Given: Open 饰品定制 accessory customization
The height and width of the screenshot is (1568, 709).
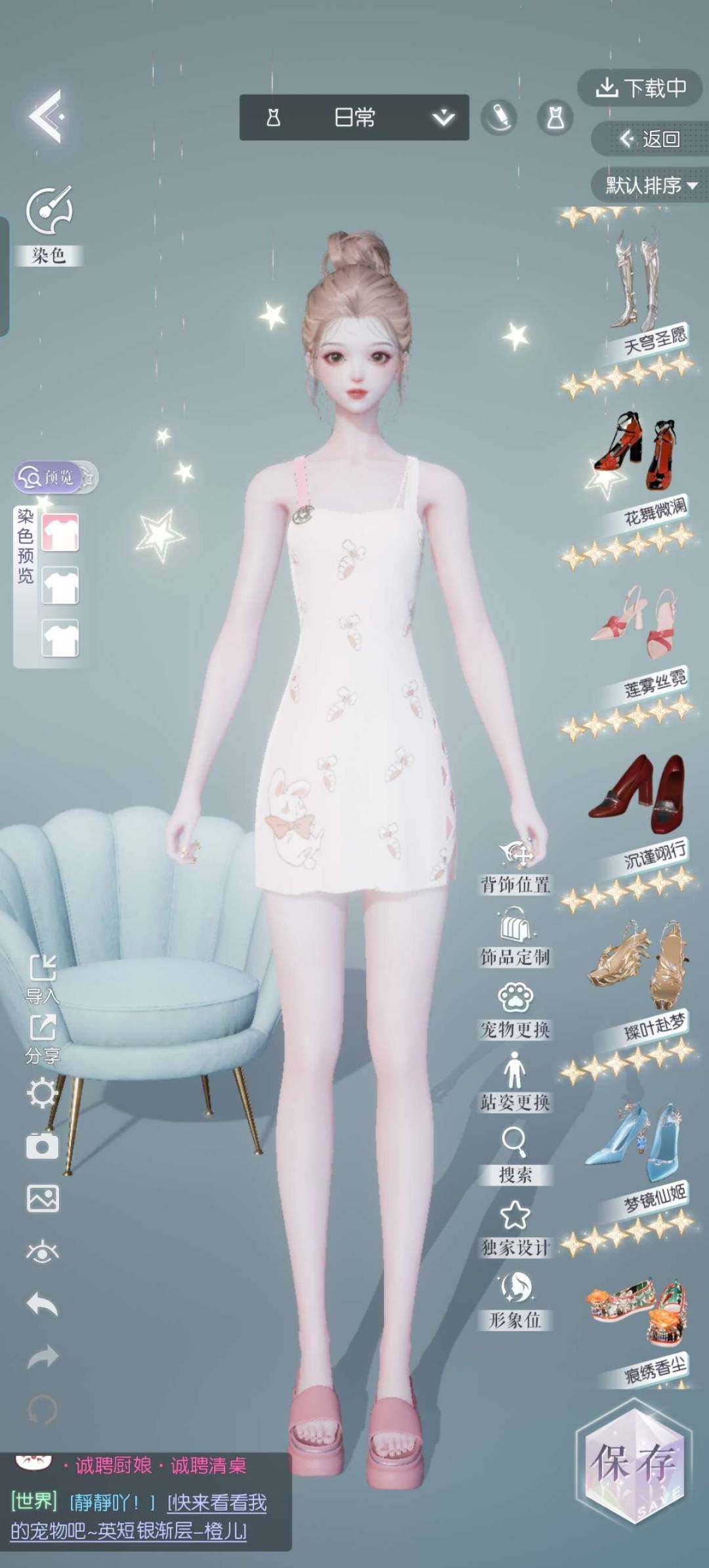Looking at the screenshot, I should [515, 936].
